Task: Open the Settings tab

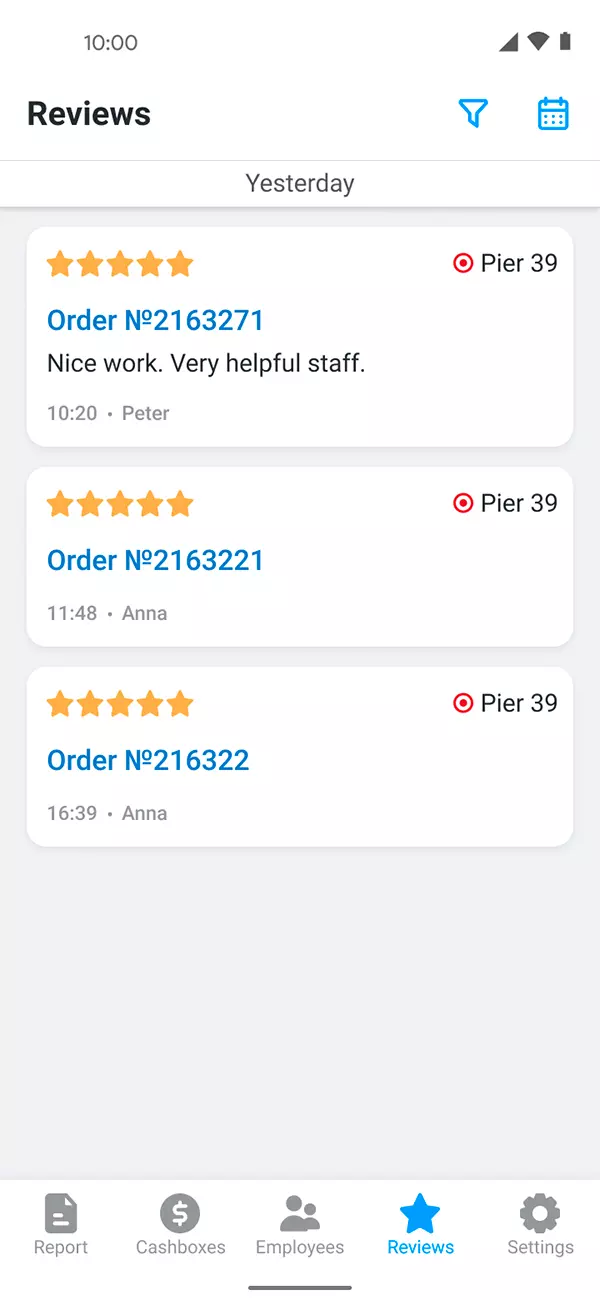Action: pyautogui.click(x=540, y=1225)
